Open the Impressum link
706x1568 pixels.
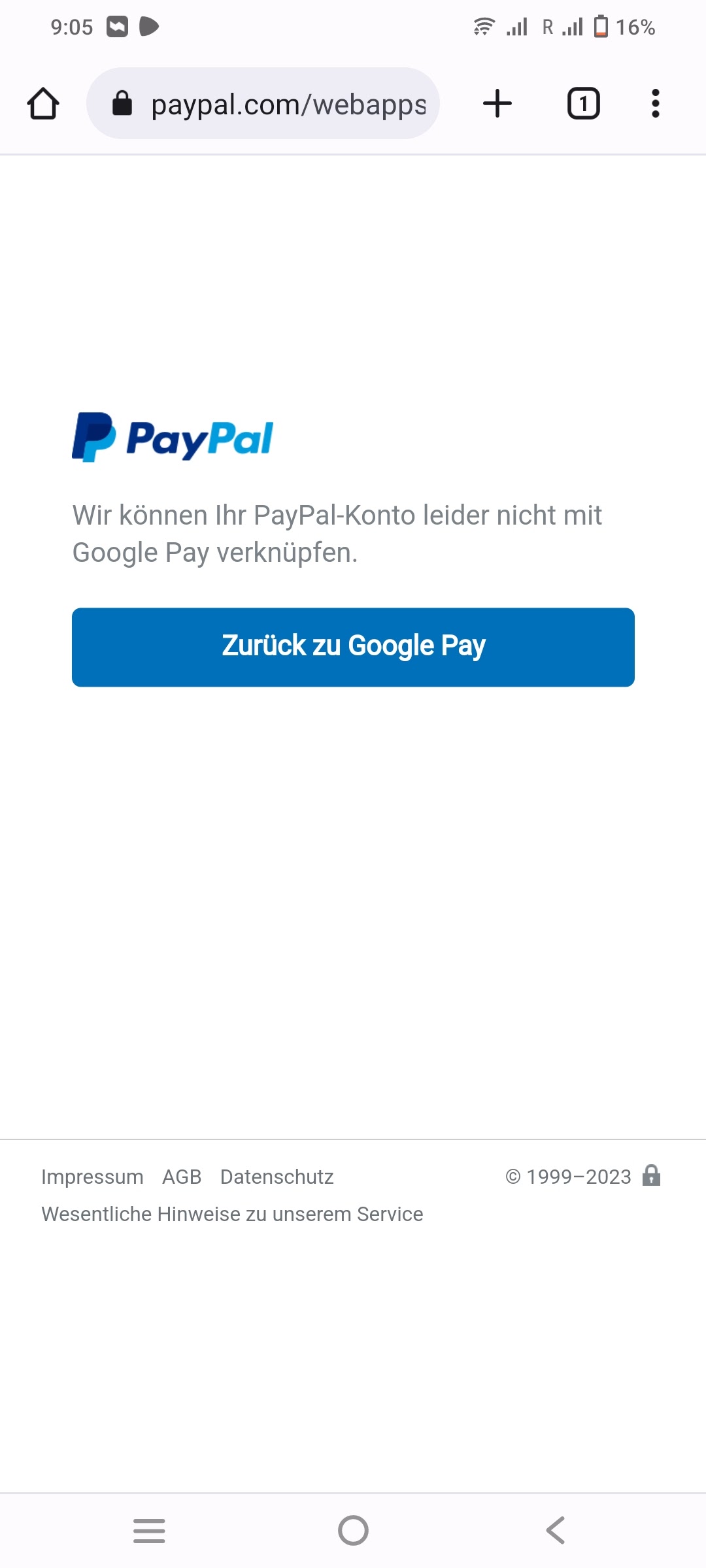(92, 1177)
